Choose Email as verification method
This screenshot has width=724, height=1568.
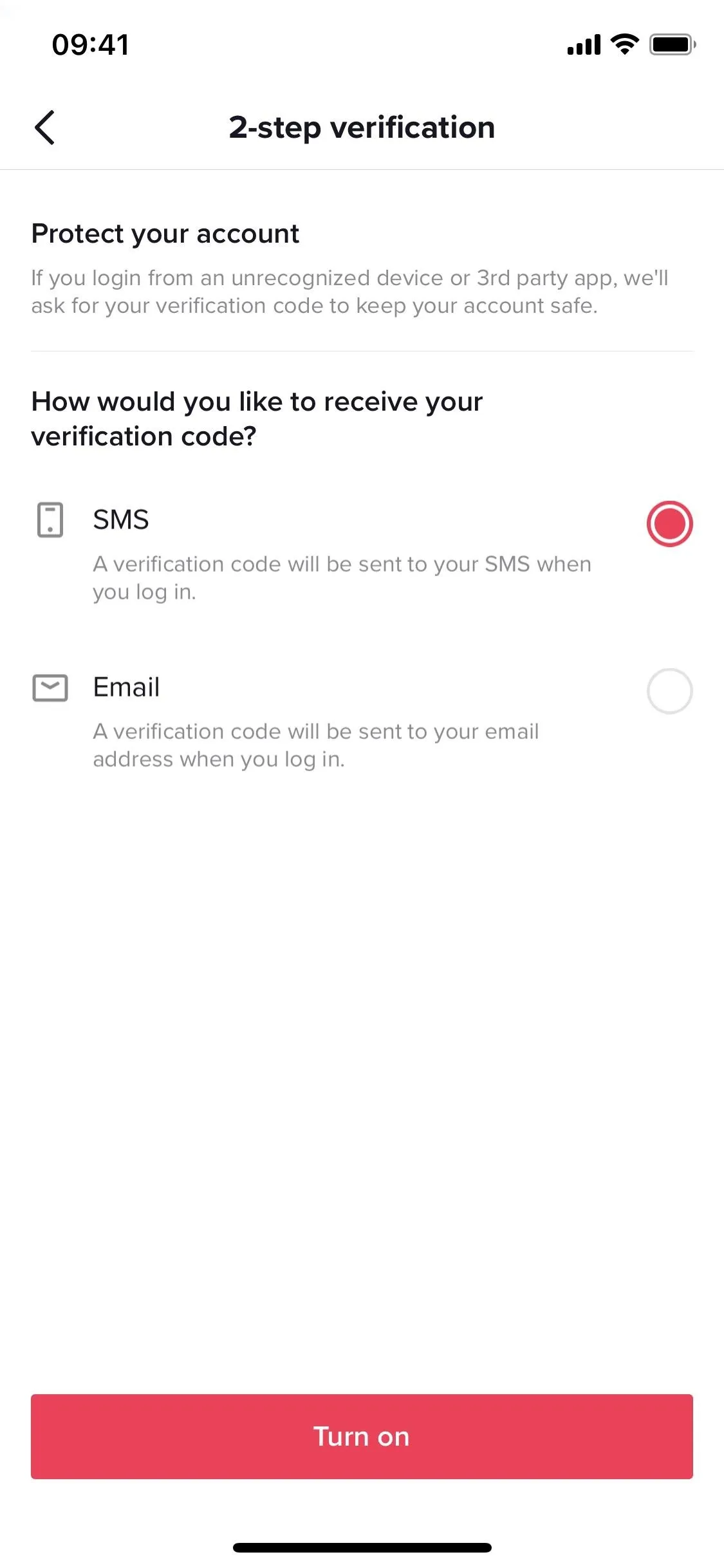tap(669, 691)
